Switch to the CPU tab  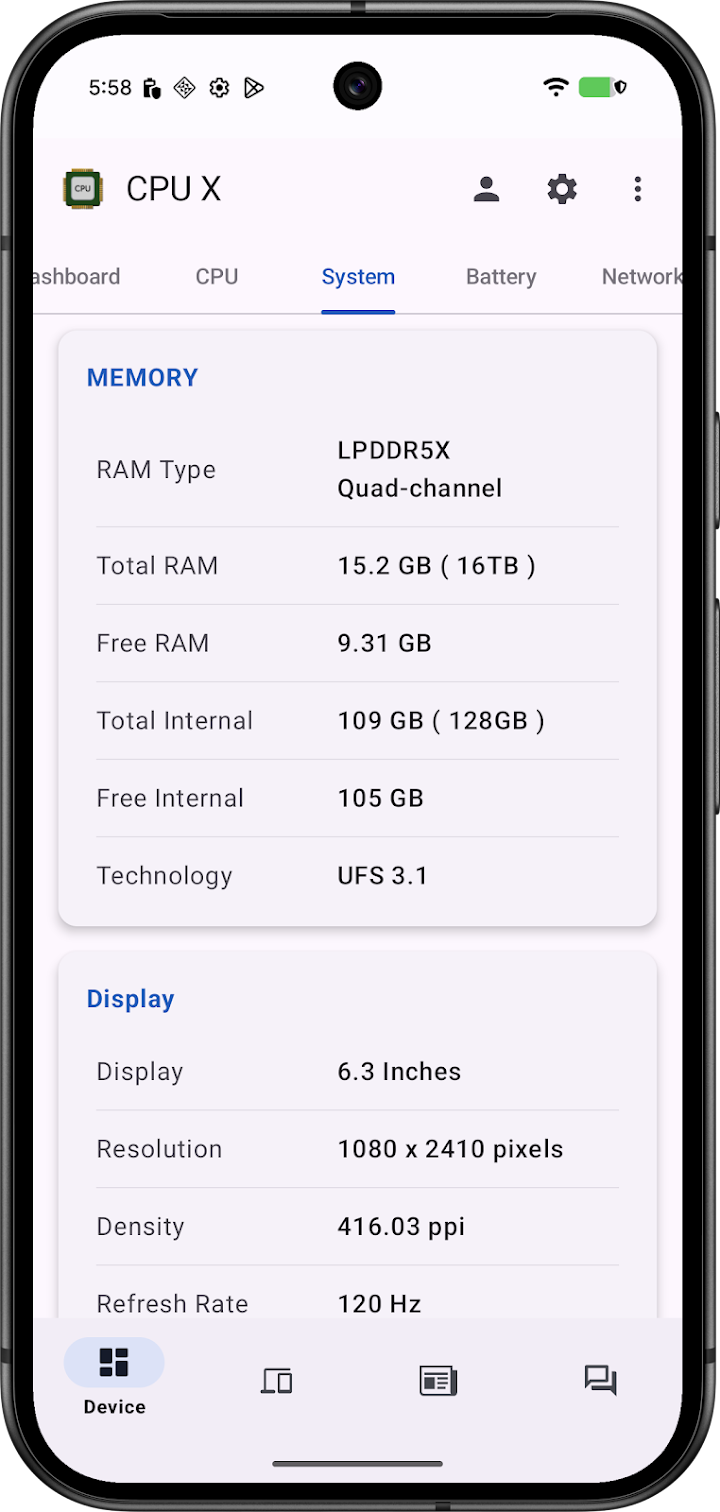[217, 277]
